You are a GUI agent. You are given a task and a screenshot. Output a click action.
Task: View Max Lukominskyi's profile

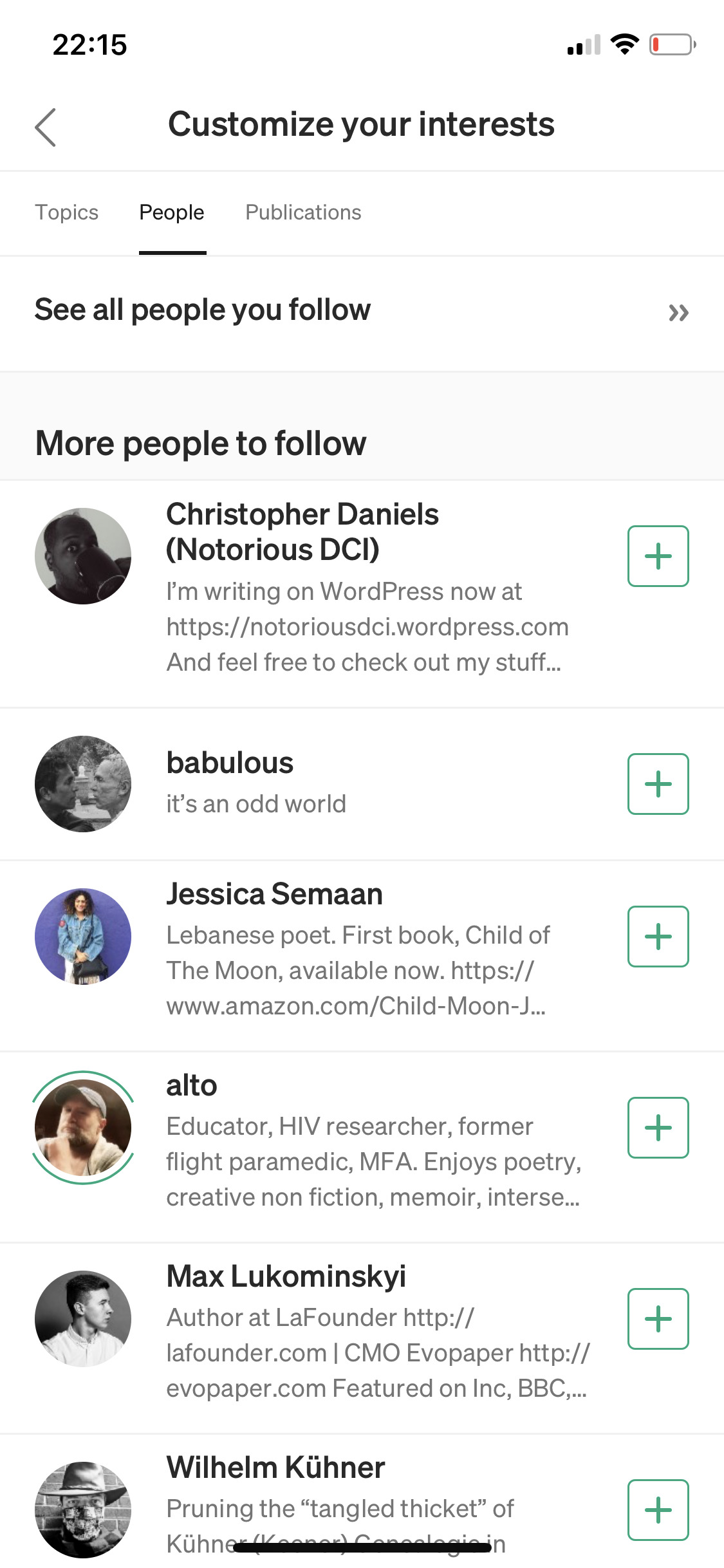pos(286,1277)
